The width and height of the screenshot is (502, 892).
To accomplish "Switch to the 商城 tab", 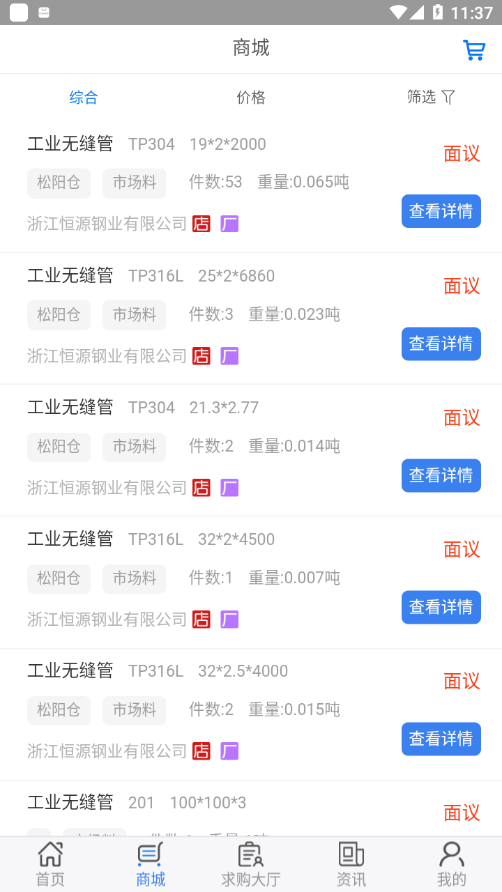I will click(151, 864).
